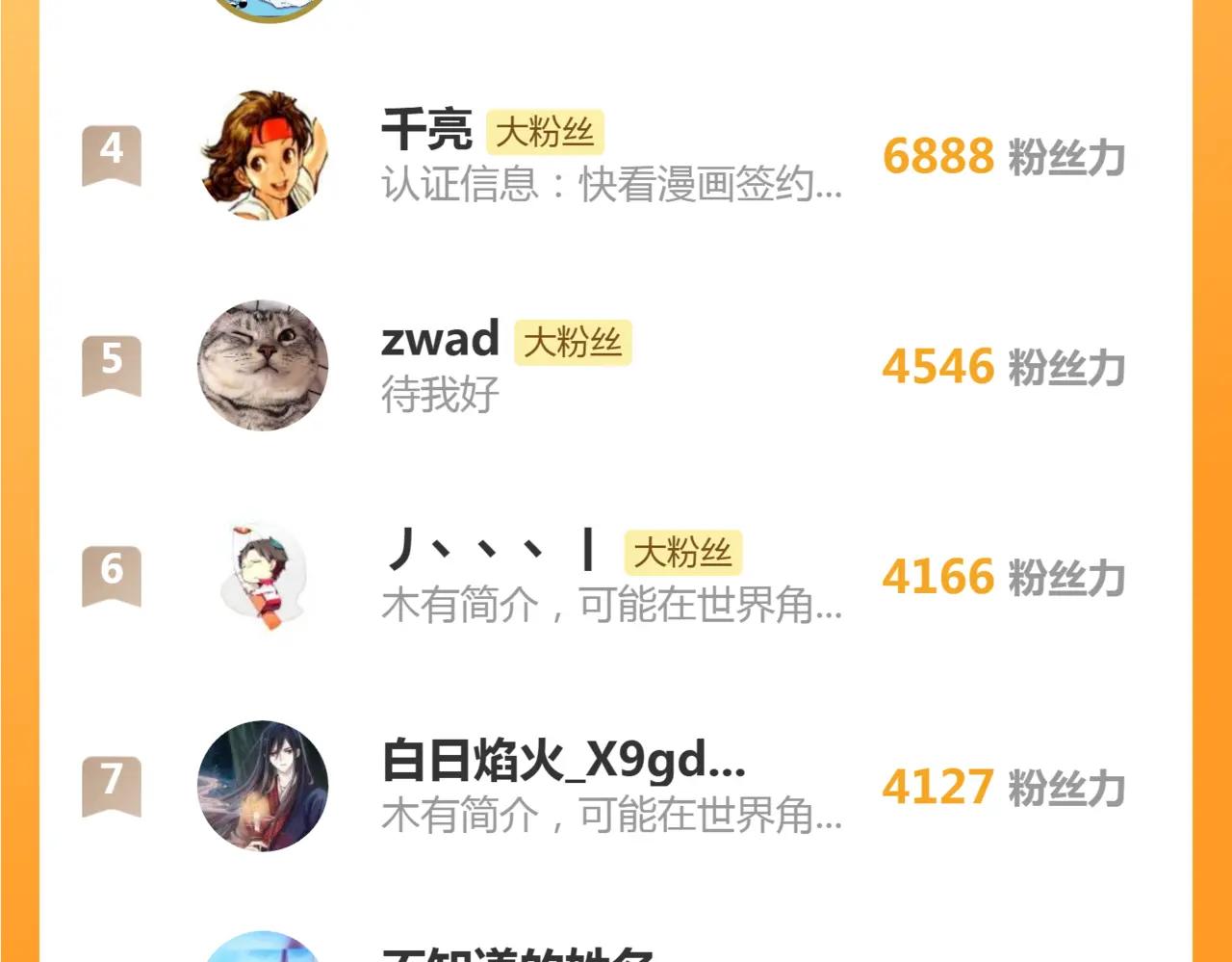This screenshot has height=962, width=1232.
Task: View 千亮's profile avatar
Action: tap(263, 155)
